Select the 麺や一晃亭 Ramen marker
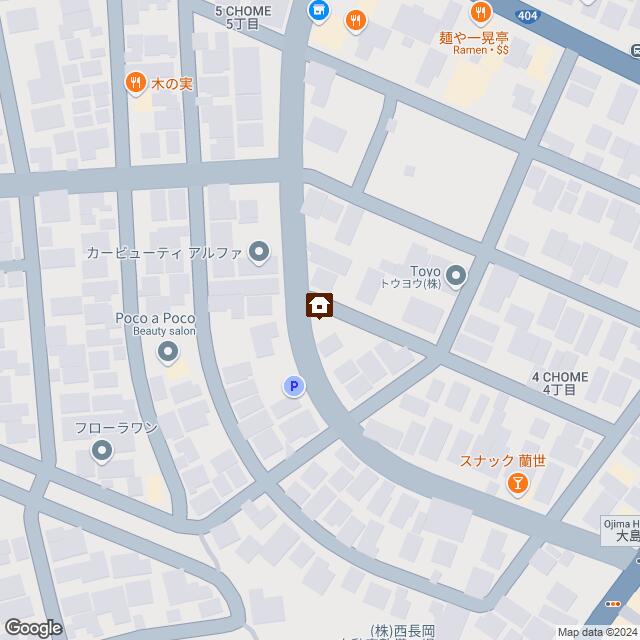Viewport: 640px width, 640px height. click(x=481, y=12)
